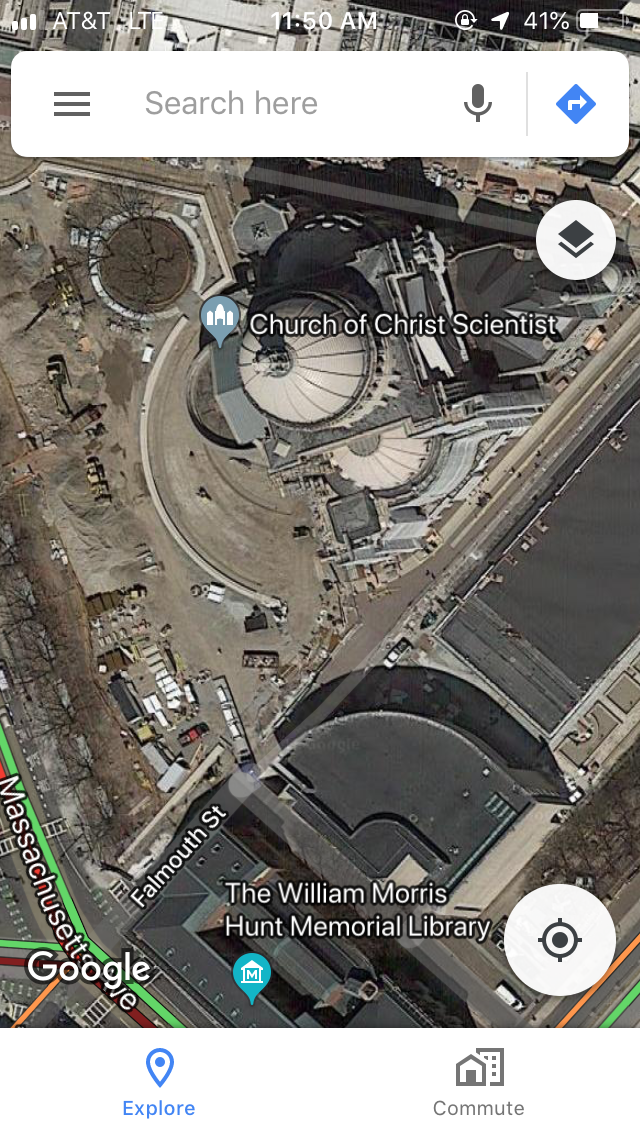Open the map layers button
This screenshot has width=640, height=1136.
[576, 240]
